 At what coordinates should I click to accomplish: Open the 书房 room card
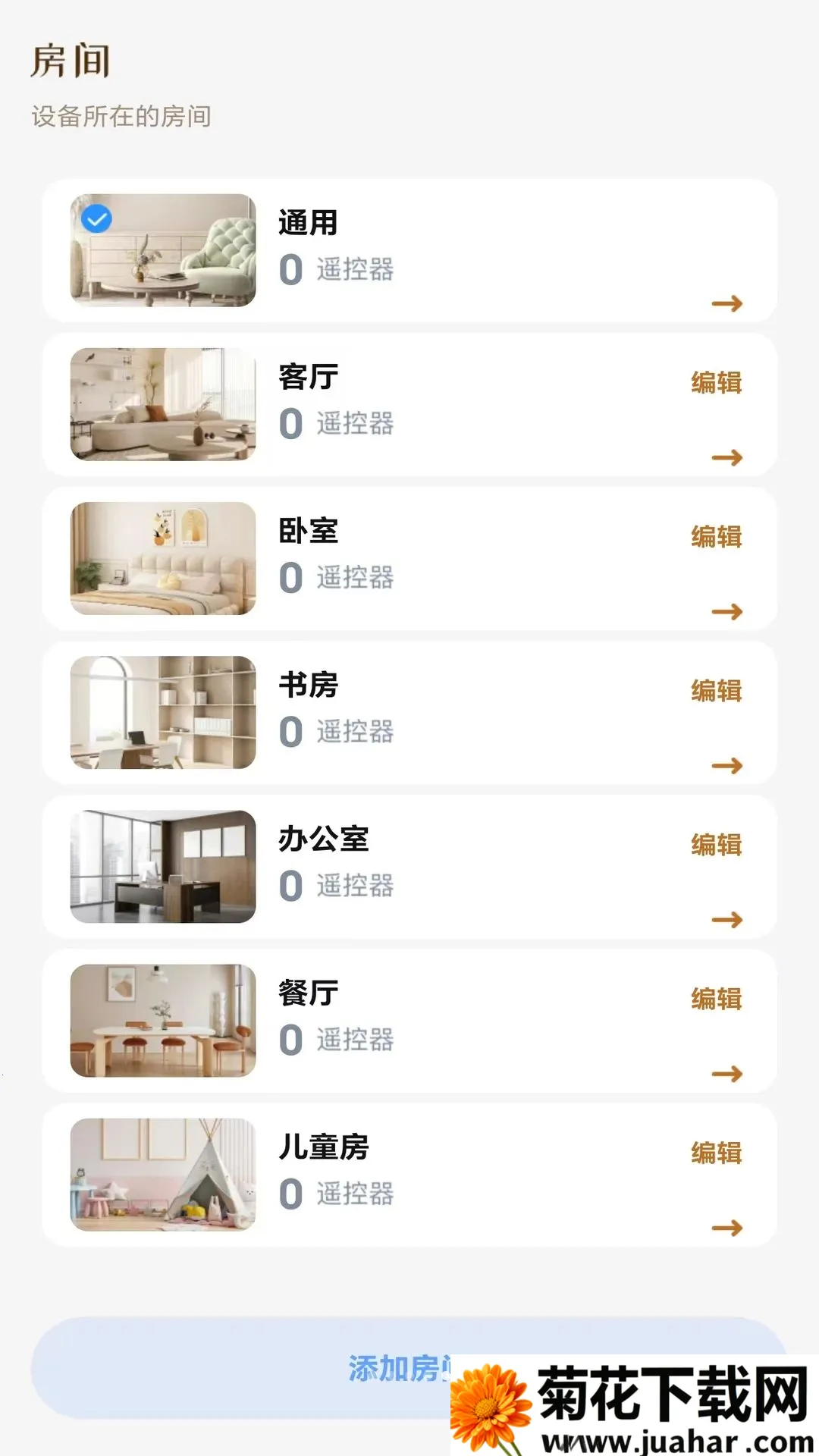point(409,713)
